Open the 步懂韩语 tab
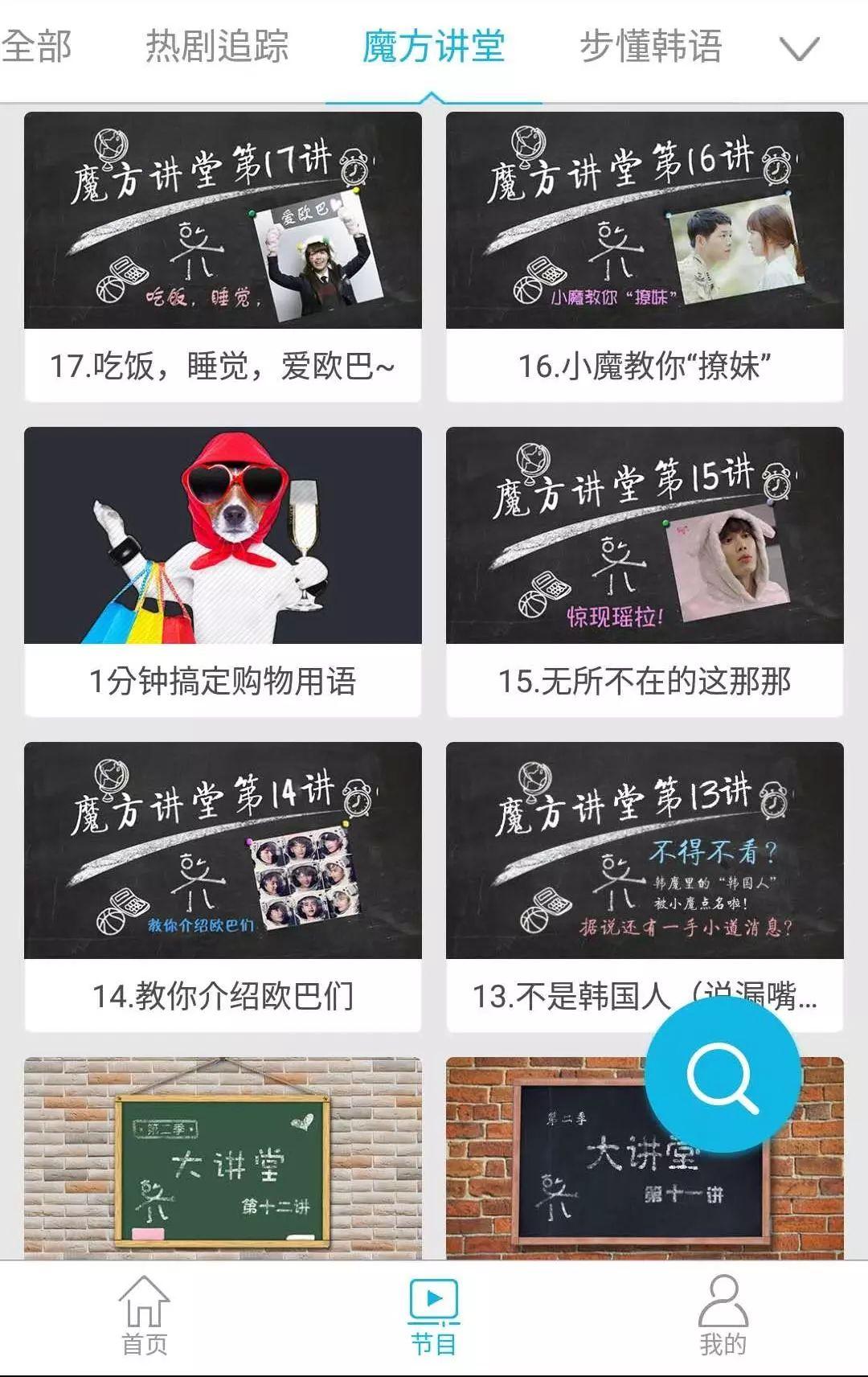Screen dimensions: 868x1377 click(650, 47)
